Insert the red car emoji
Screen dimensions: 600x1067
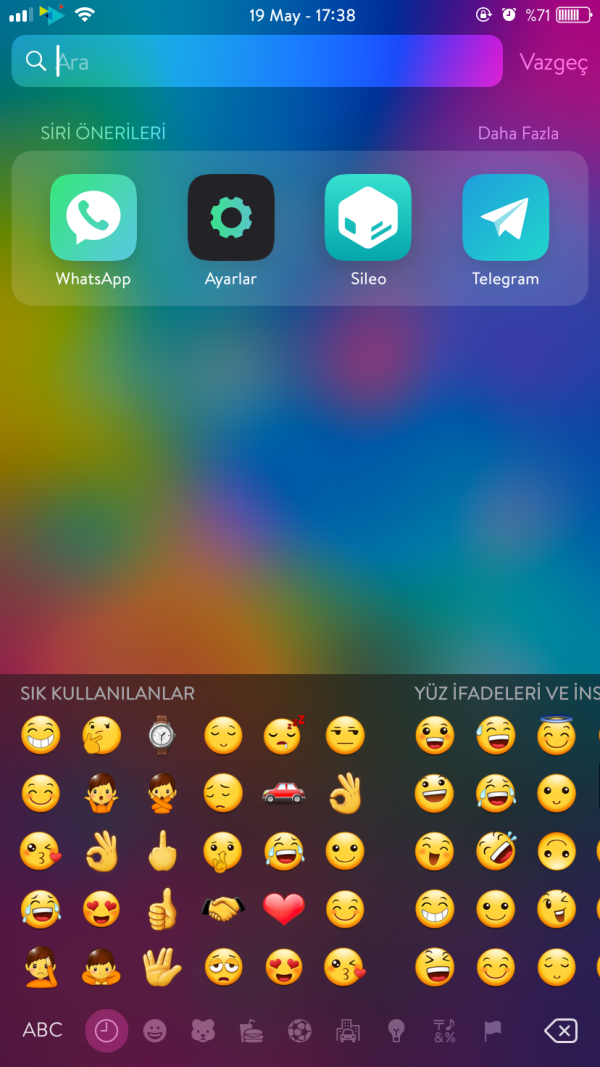pos(283,793)
